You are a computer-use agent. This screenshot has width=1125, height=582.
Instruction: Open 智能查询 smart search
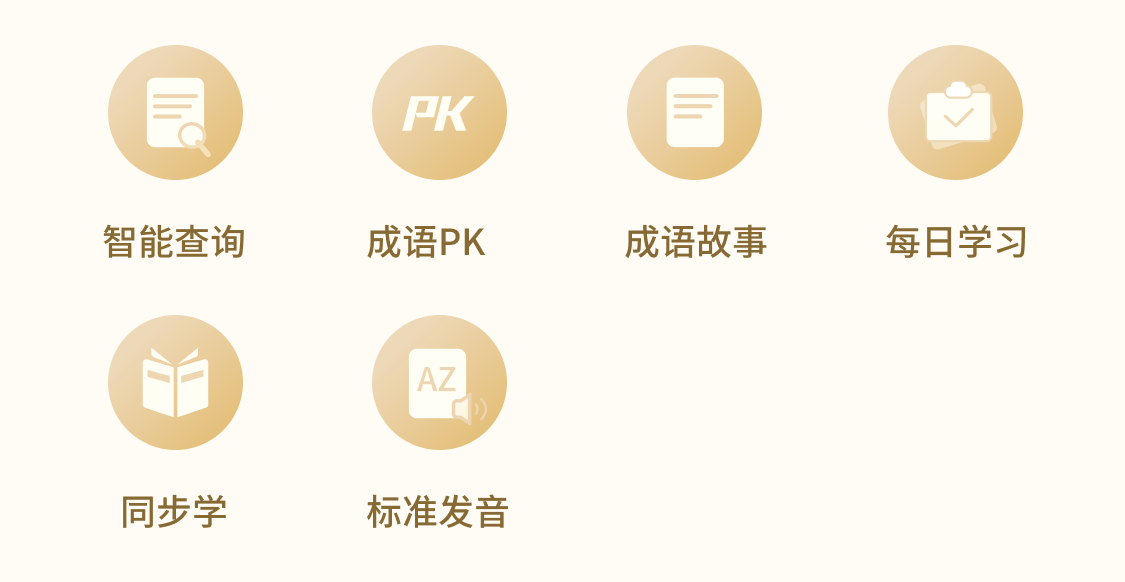175,113
